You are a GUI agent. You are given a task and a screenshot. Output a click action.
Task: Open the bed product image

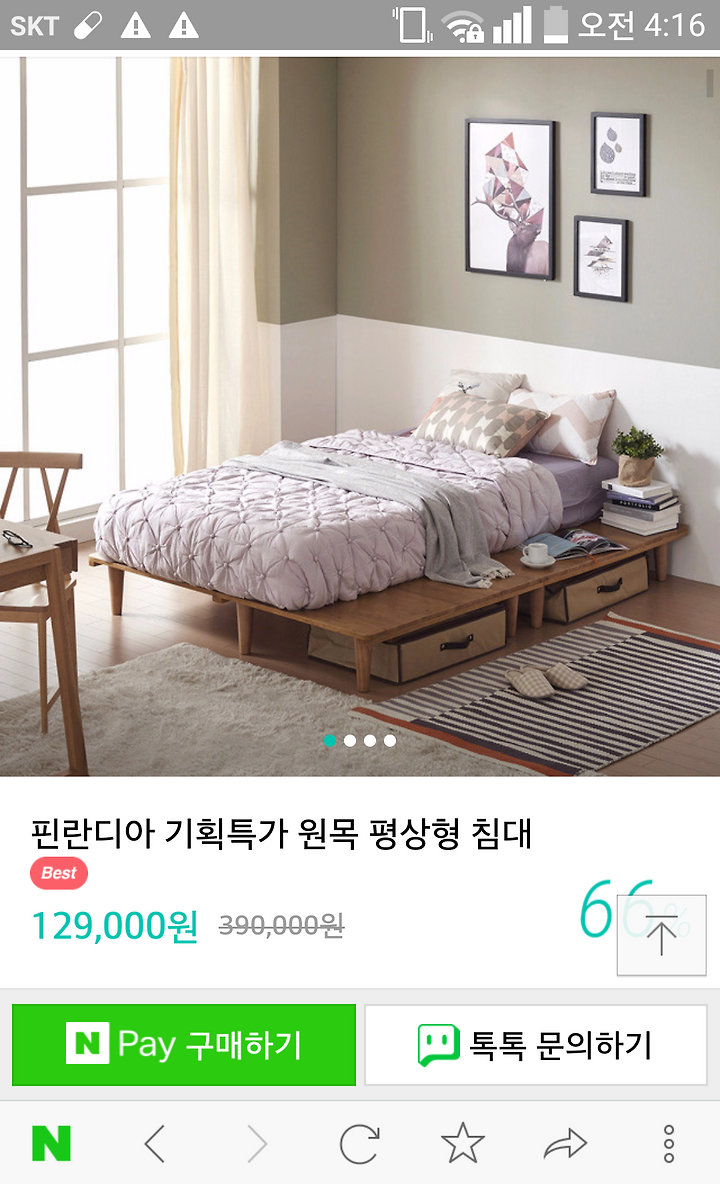(x=360, y=417)
